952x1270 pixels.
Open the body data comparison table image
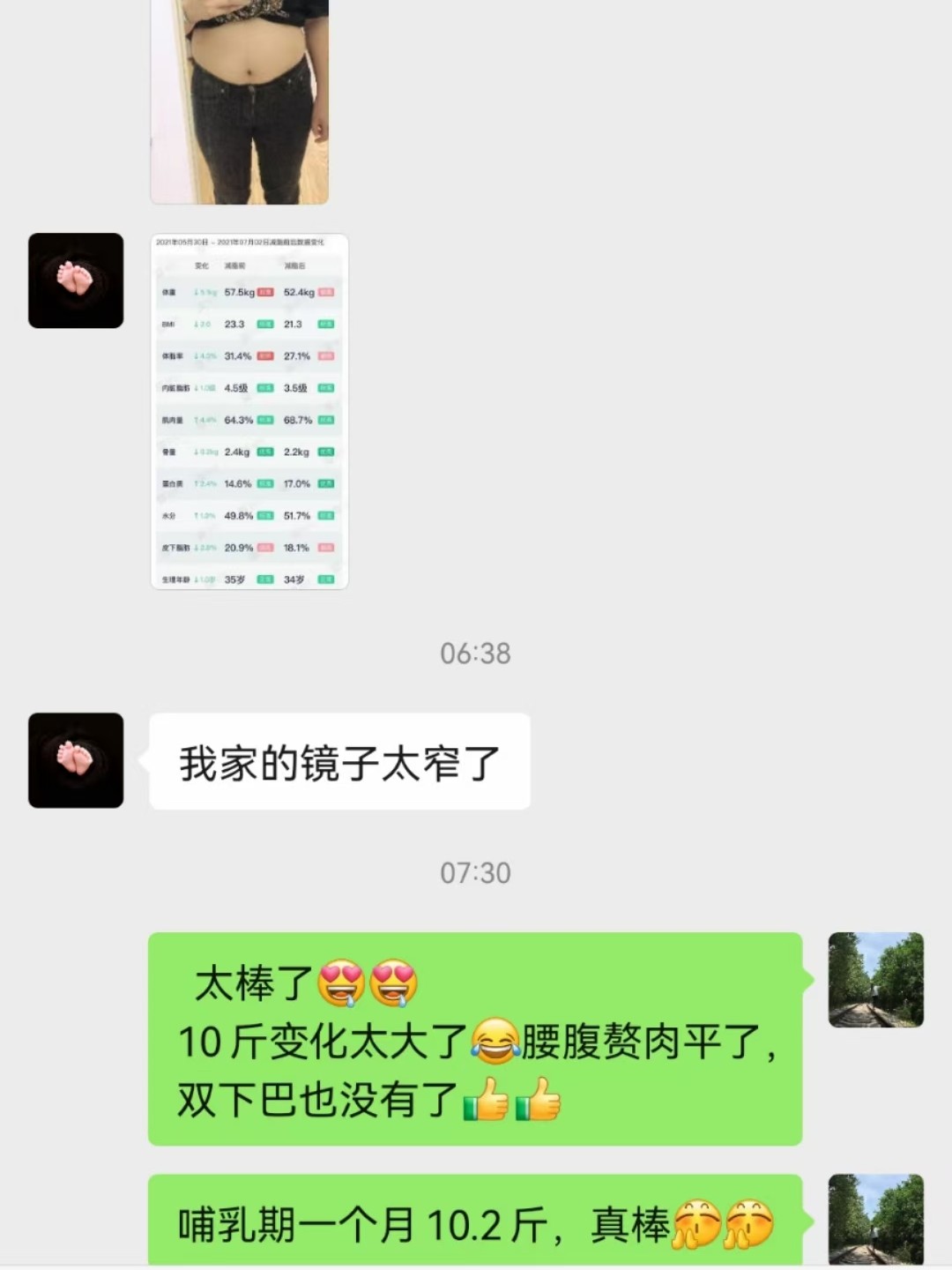249,411
